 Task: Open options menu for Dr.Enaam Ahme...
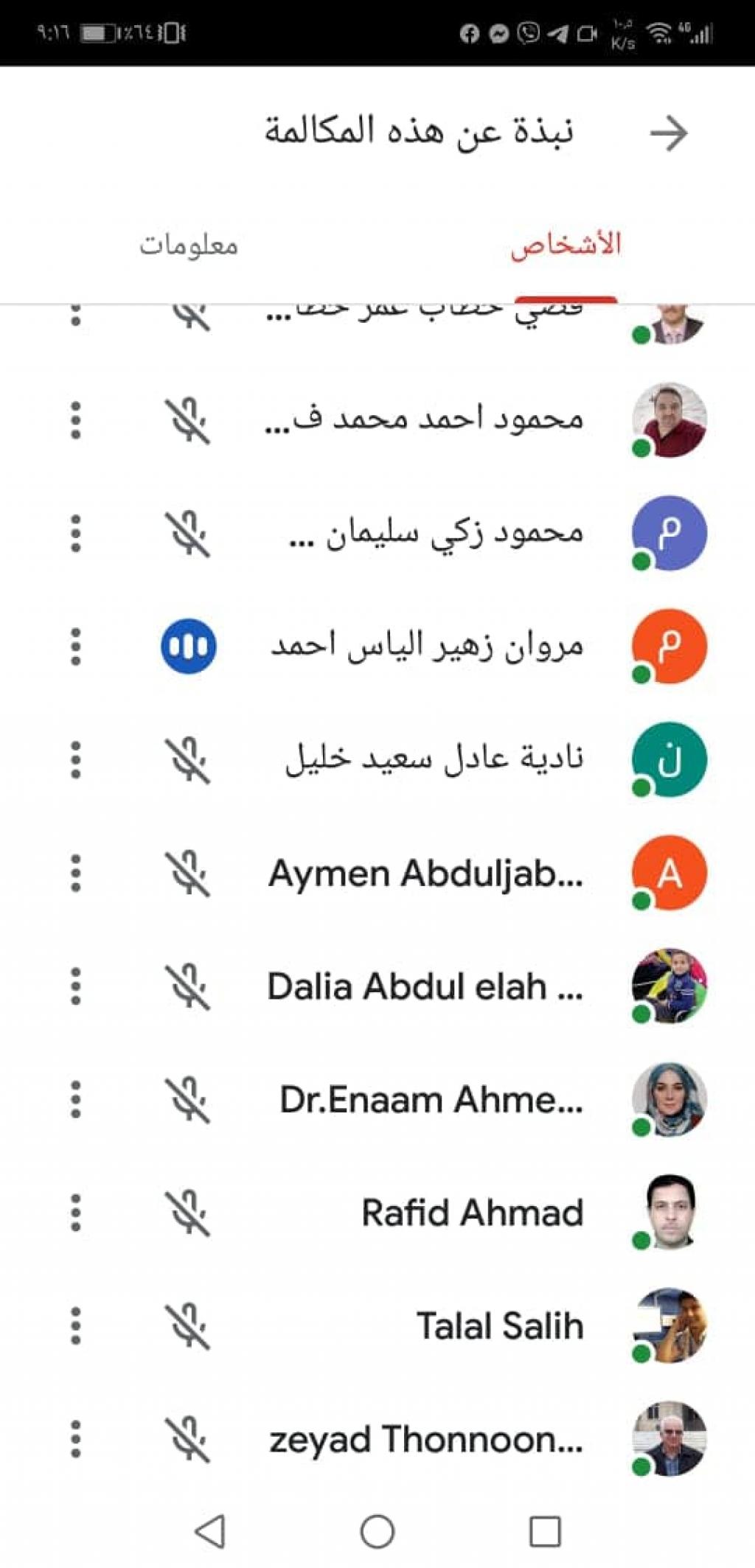pos(75,1100)
